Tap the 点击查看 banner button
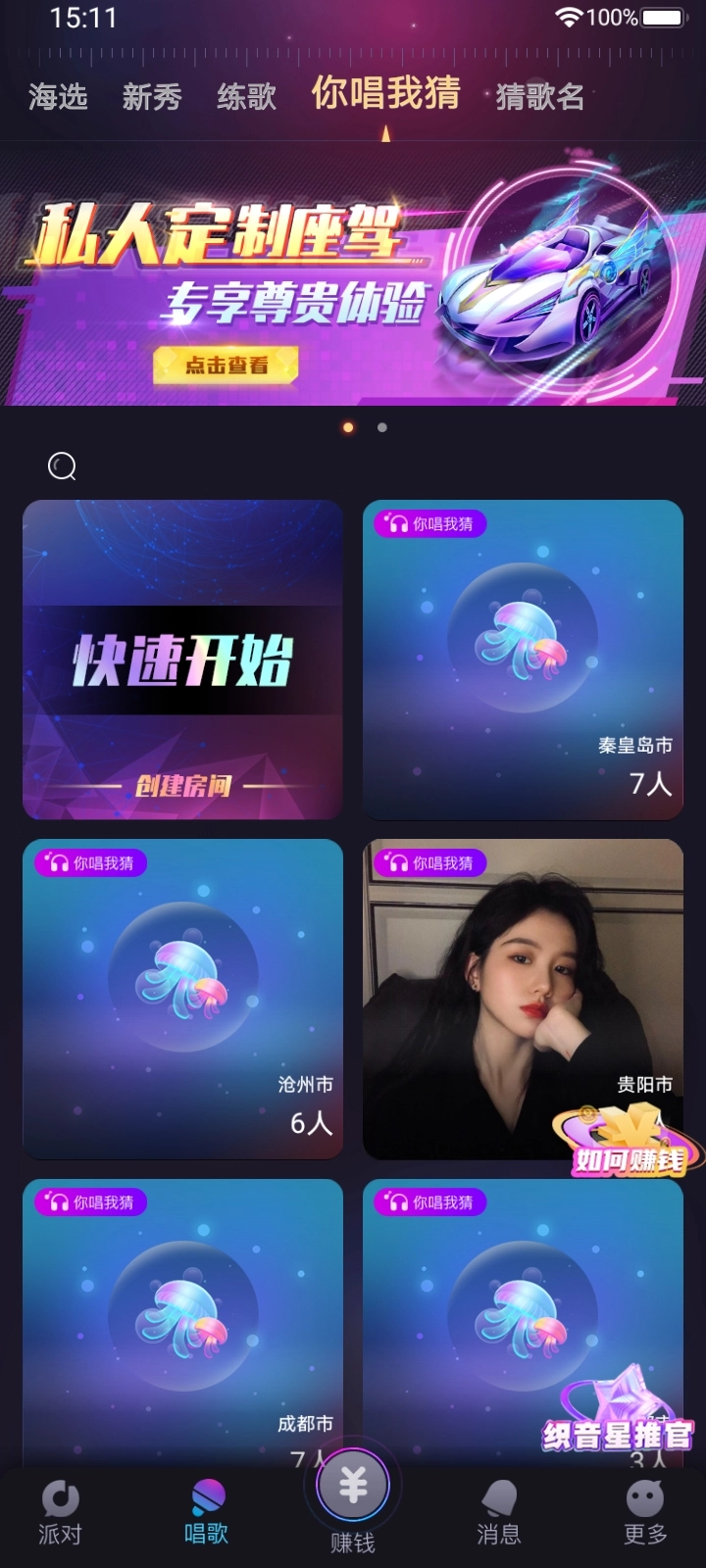This screenshot has width=706, height=1568. point(227,364)
